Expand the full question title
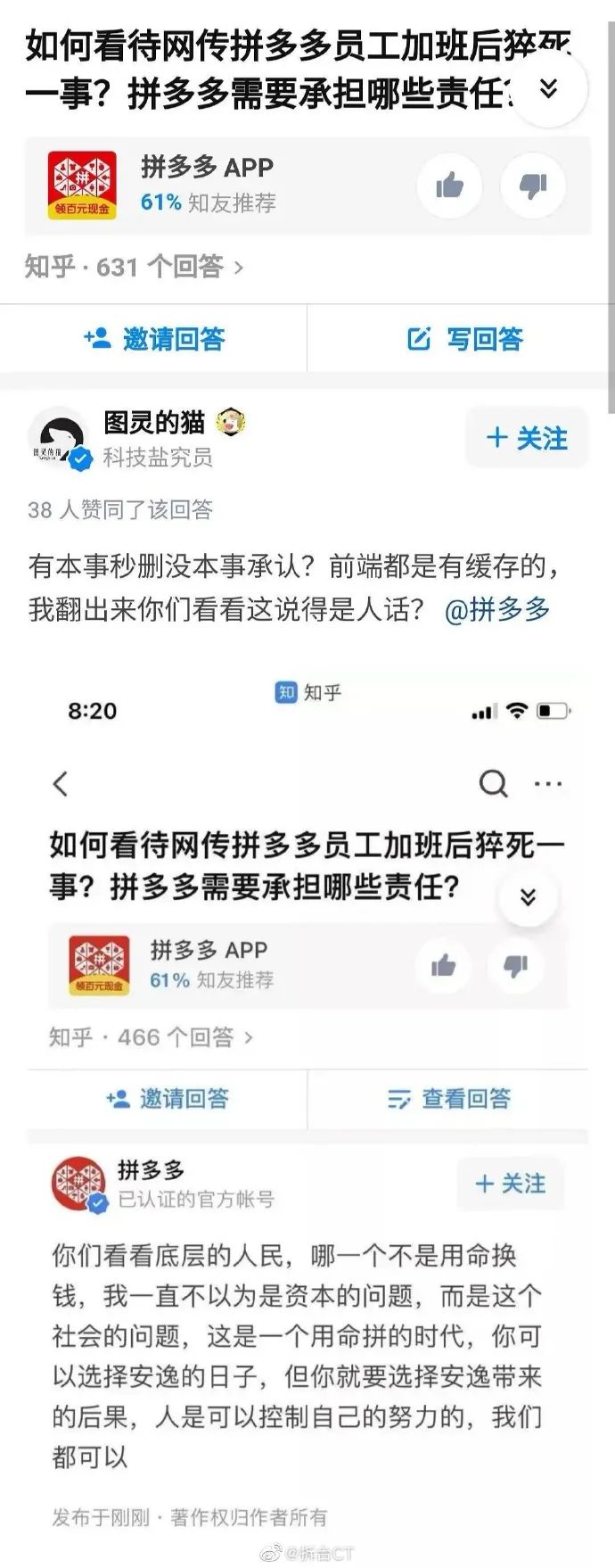This screenshot has height=1568, width=615. (x=548, y=88)
